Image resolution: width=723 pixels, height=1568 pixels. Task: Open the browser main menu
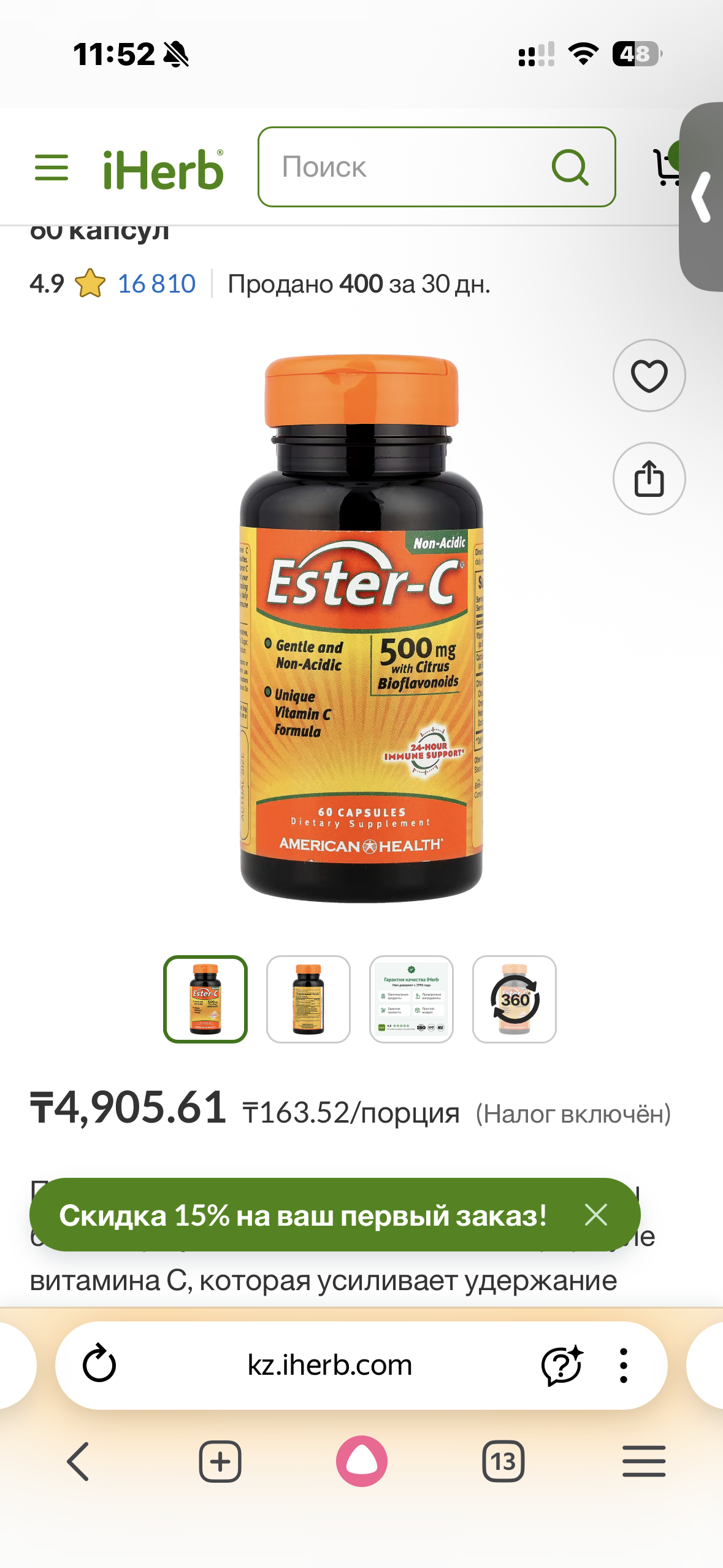pos(643,1461)
